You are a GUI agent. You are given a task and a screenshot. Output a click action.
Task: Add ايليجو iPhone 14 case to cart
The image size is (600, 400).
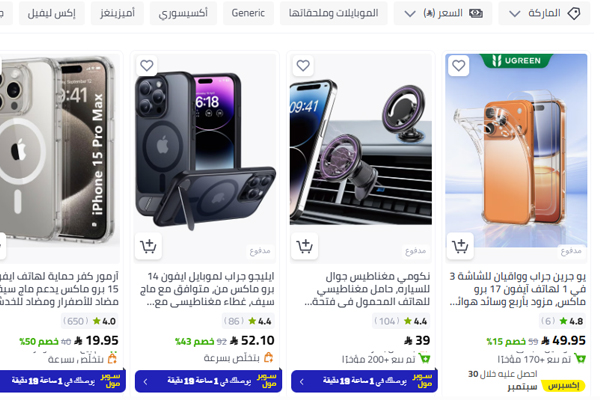147,246
